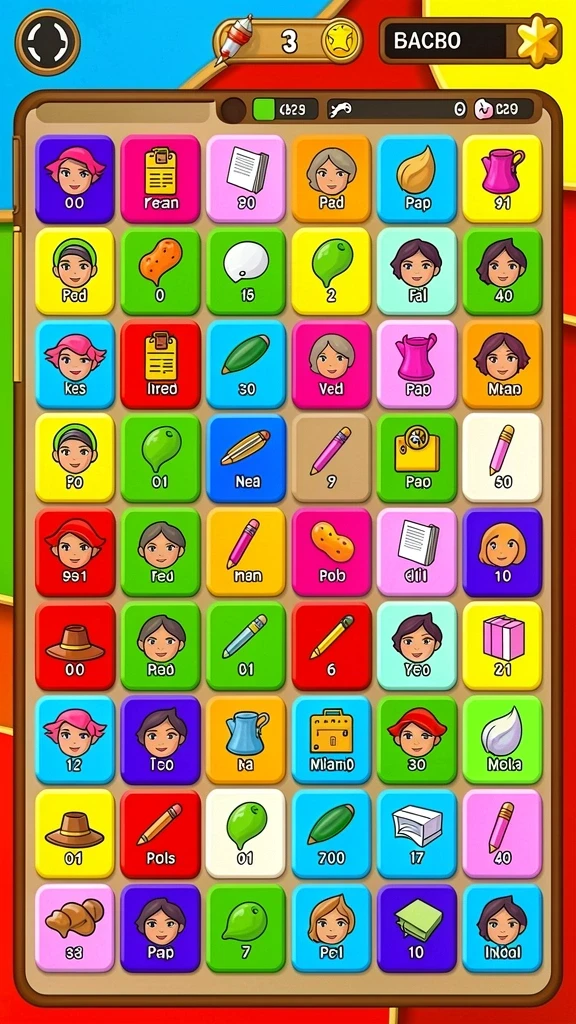Select the red clipboard tile labeled Ired

coord(161,364)
